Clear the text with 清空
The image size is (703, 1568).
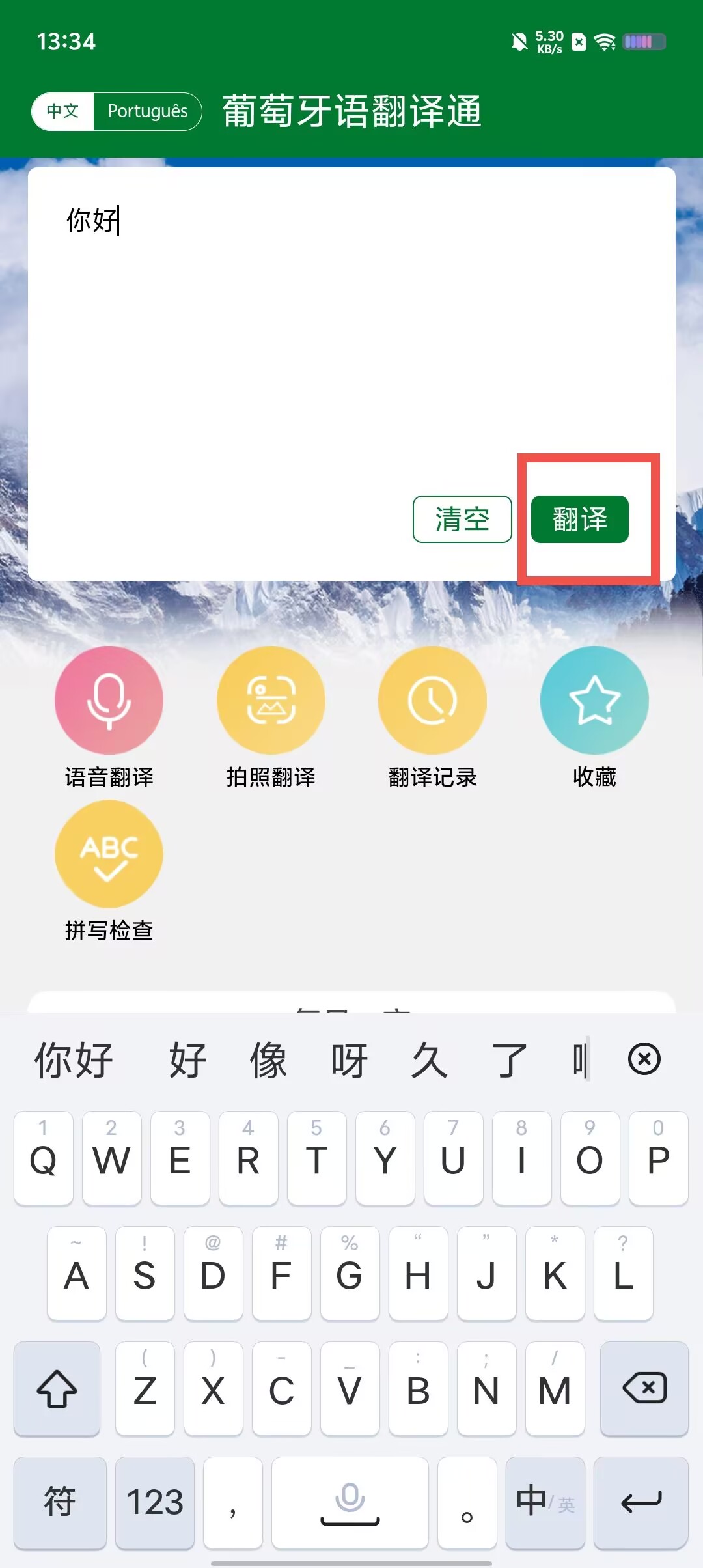(x=462, y=519)
